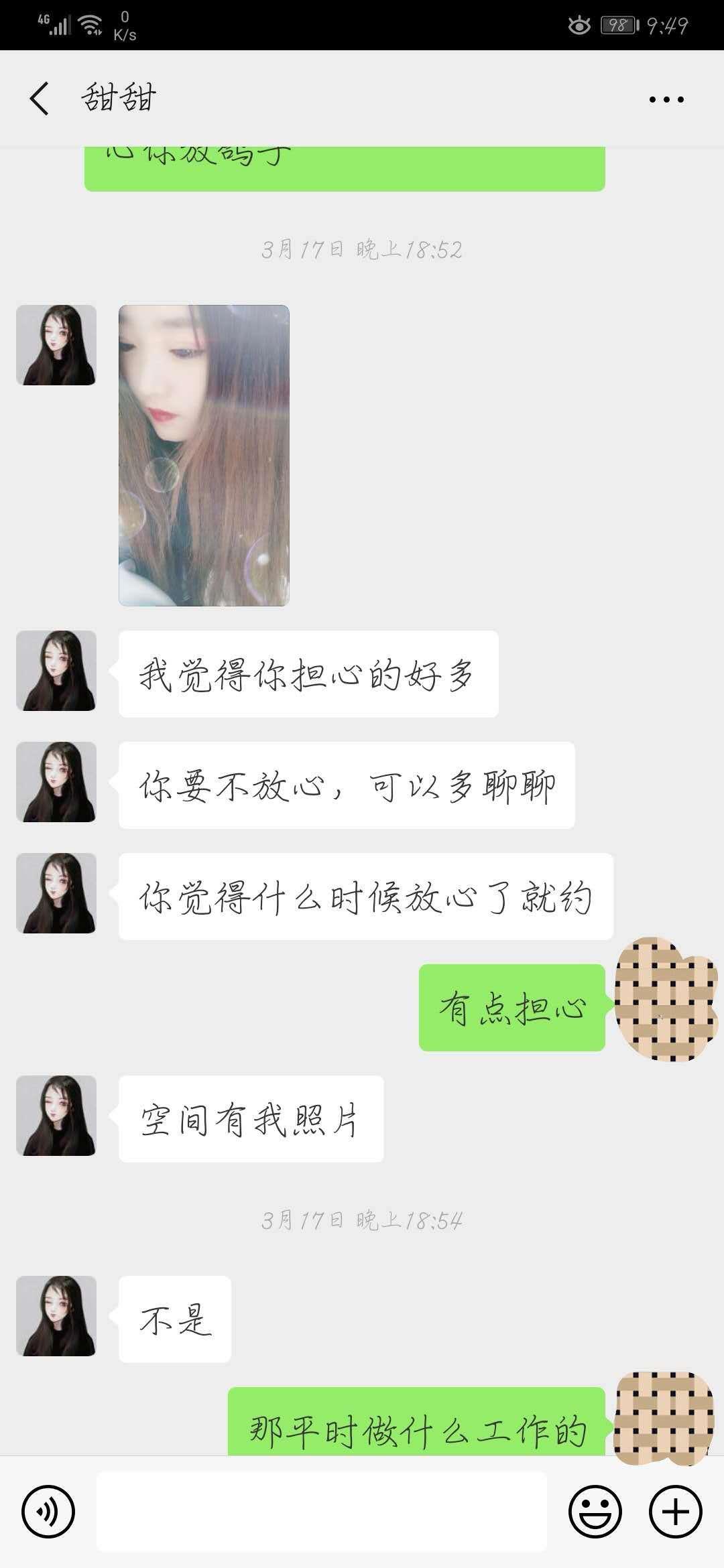Open the emoji sticker panel

595,1512
